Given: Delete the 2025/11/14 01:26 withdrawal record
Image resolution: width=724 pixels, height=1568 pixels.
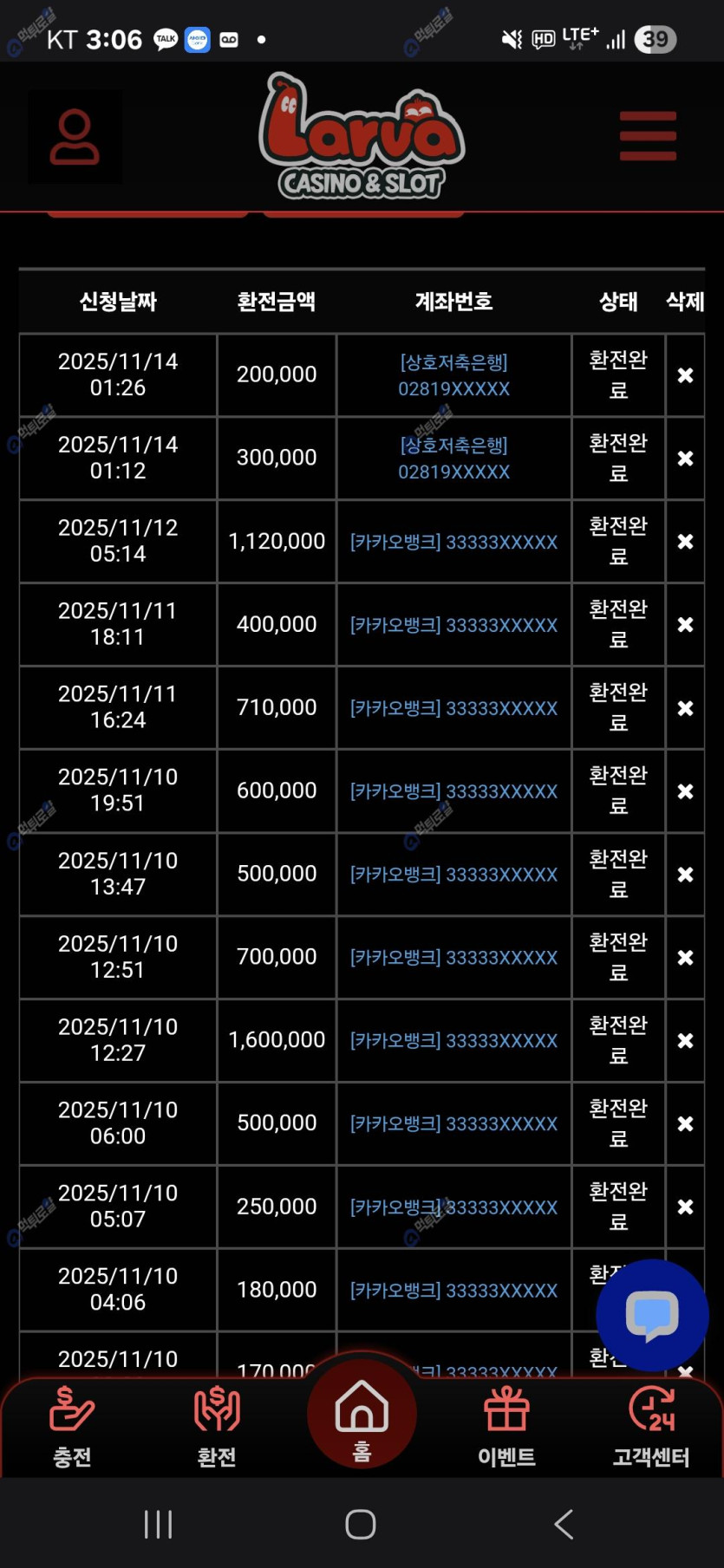Looking at the screenshot, I should 685,375.
